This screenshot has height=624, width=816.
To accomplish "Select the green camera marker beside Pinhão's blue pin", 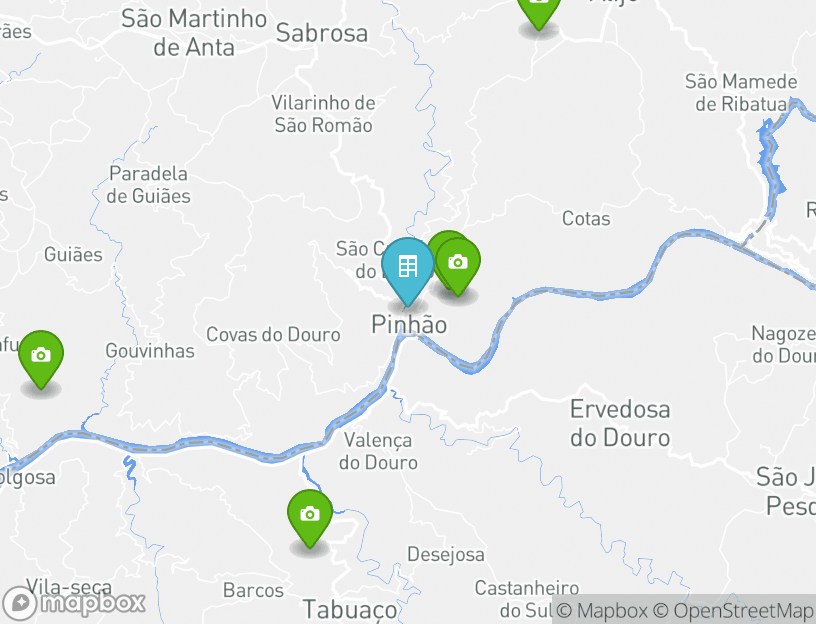I will pyautogui.click(x=458, y=263).
